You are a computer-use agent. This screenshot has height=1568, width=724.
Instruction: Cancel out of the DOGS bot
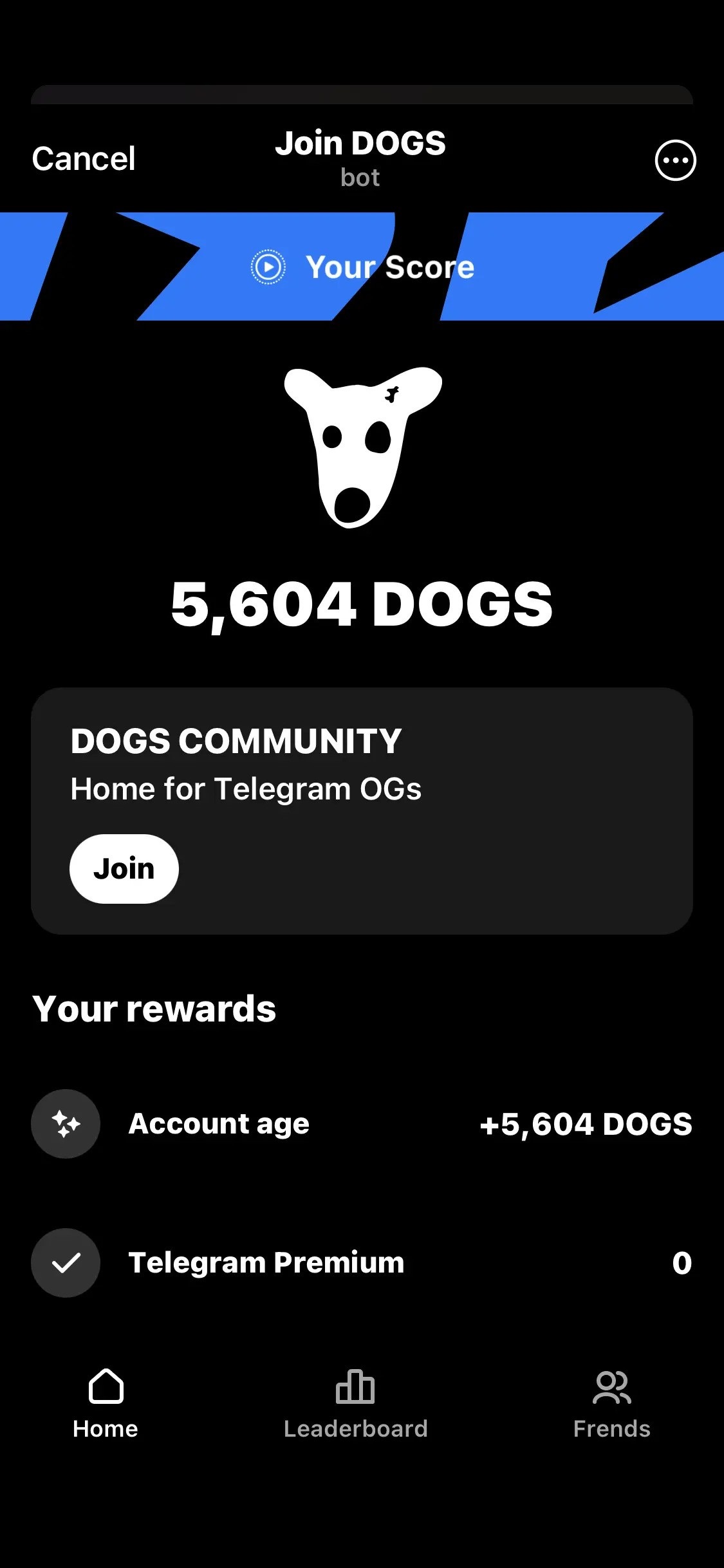(83, 158)
